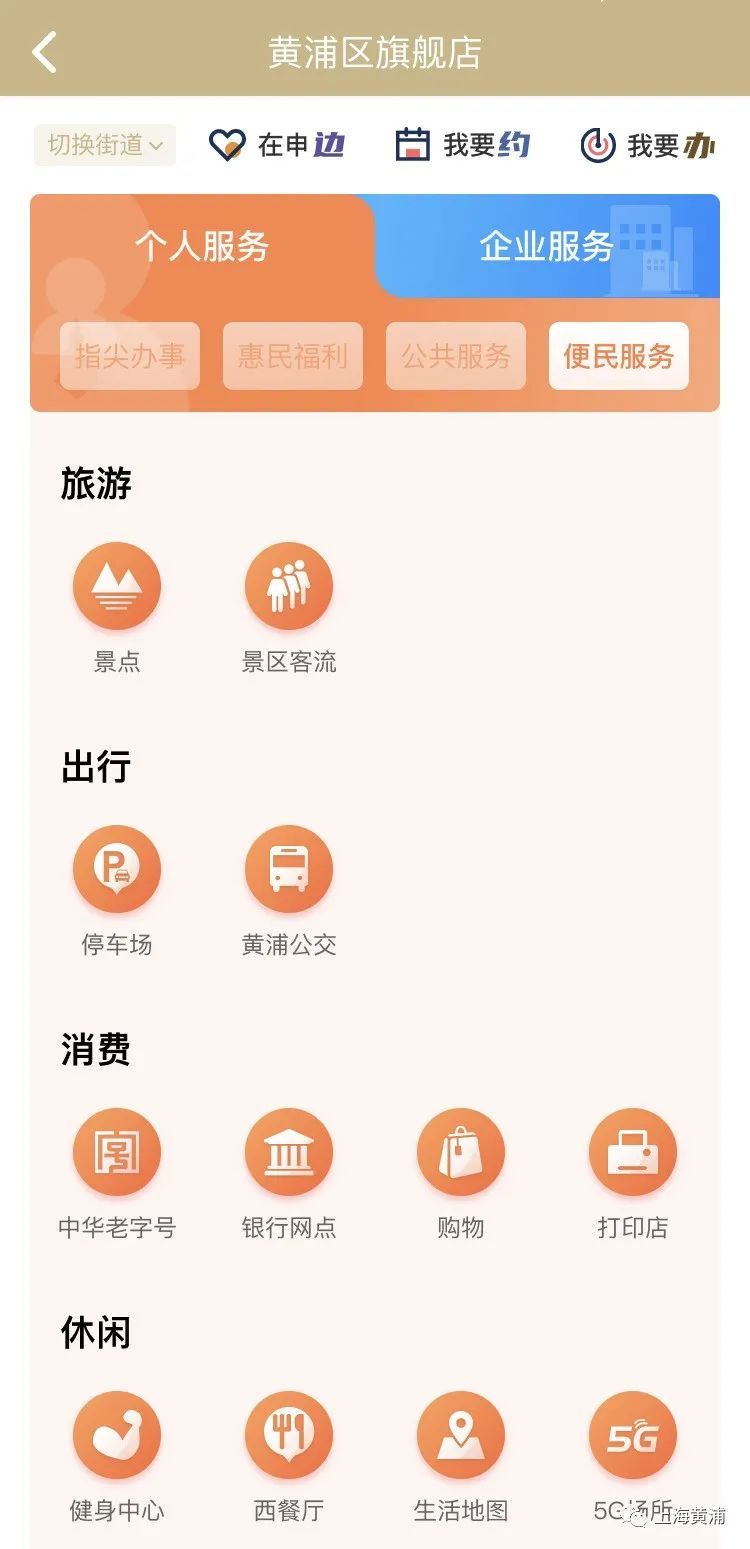Open 在申边 shortcut
Viewport: 750px width, 1549px height.
pos(277,145)
